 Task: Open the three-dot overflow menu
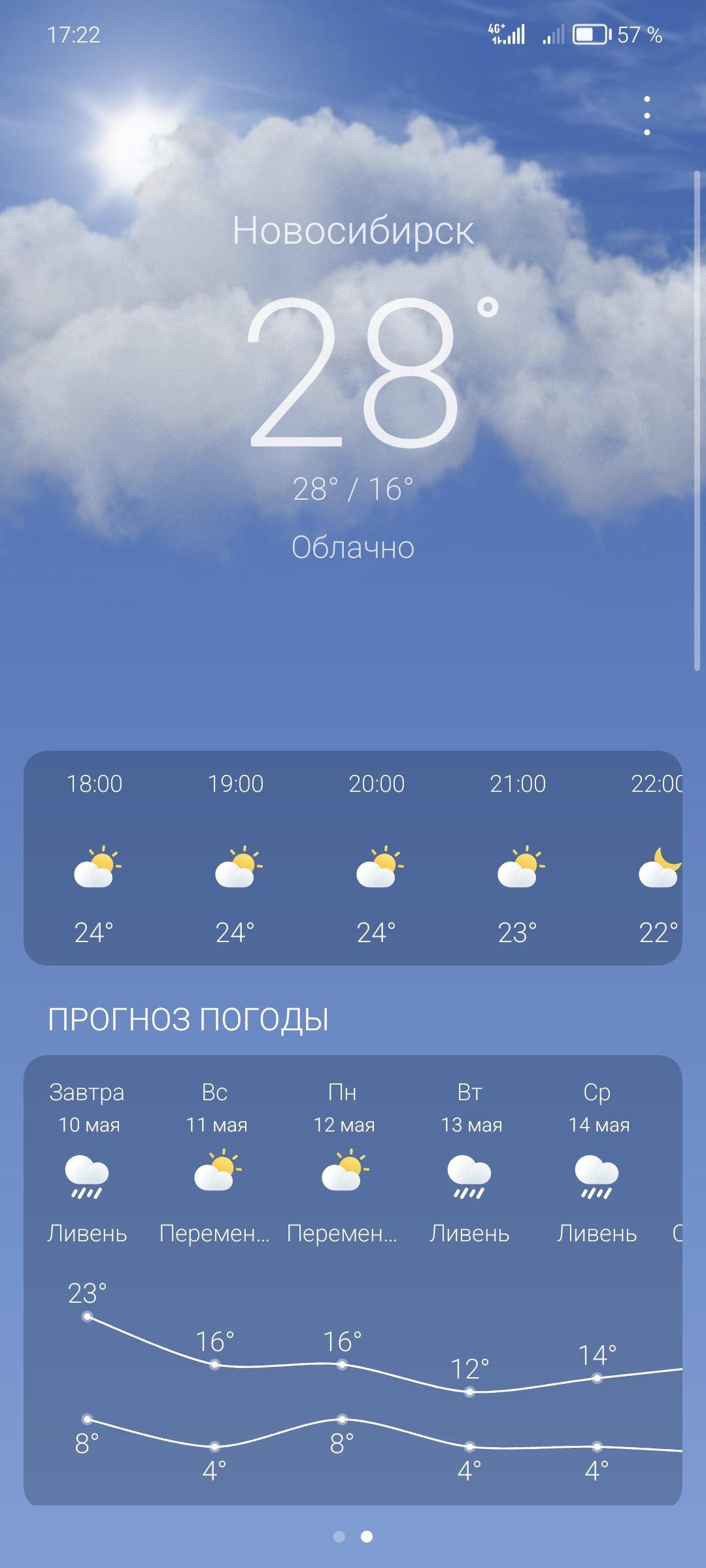(x=647, y=116)
